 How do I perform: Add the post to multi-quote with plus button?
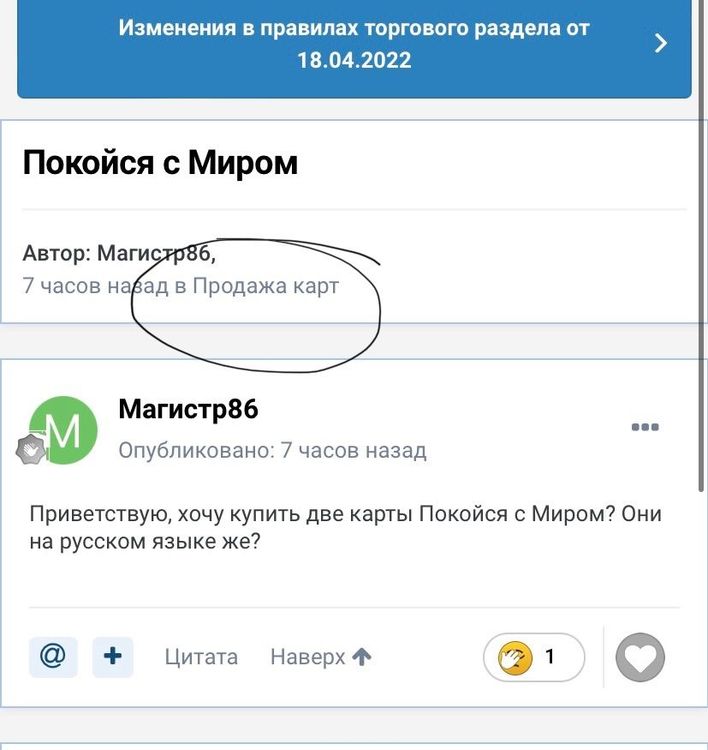coord(113,657)
